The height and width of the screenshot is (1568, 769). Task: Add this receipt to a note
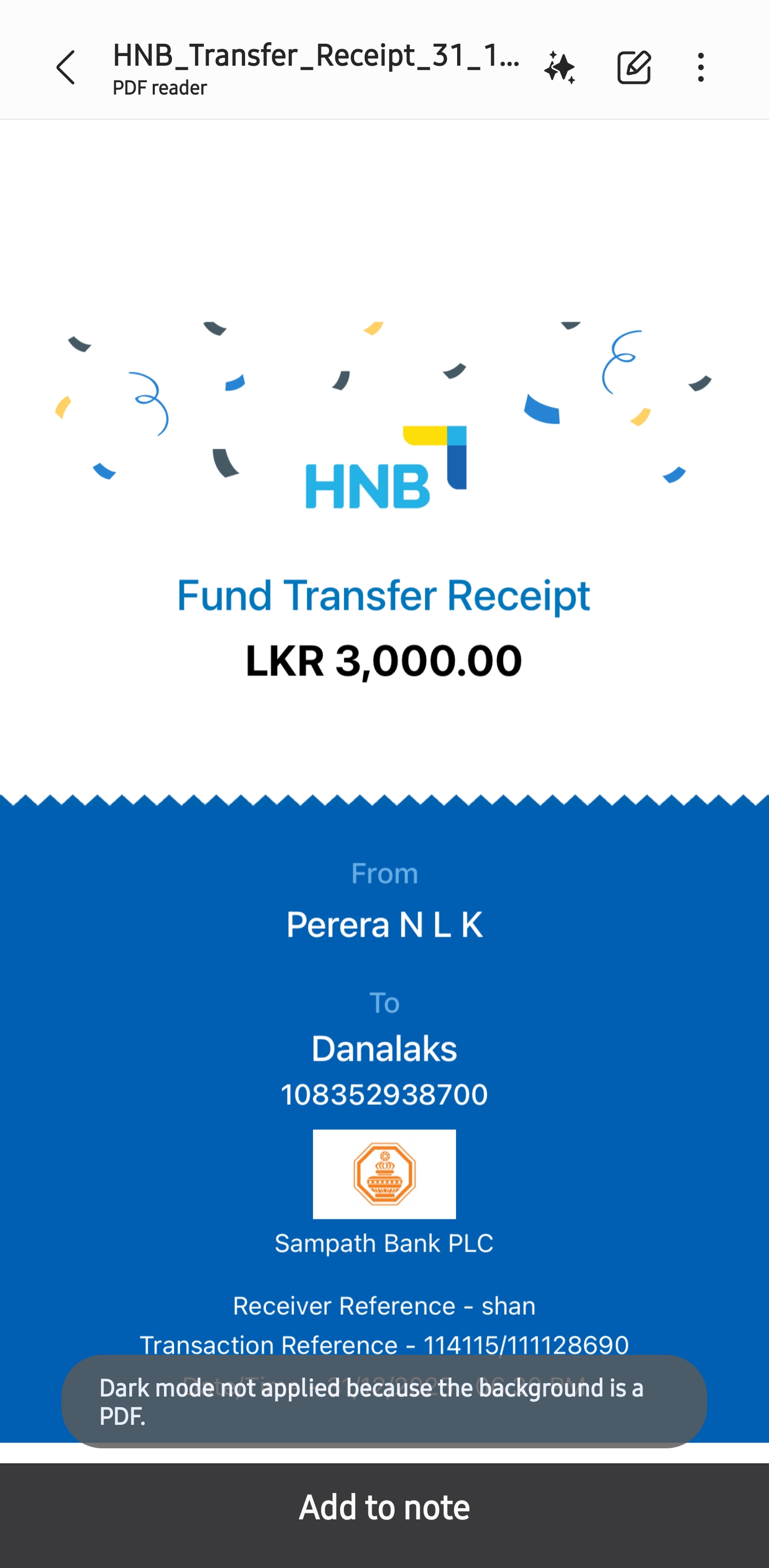pyautogui.click(x=384, y=1507)
